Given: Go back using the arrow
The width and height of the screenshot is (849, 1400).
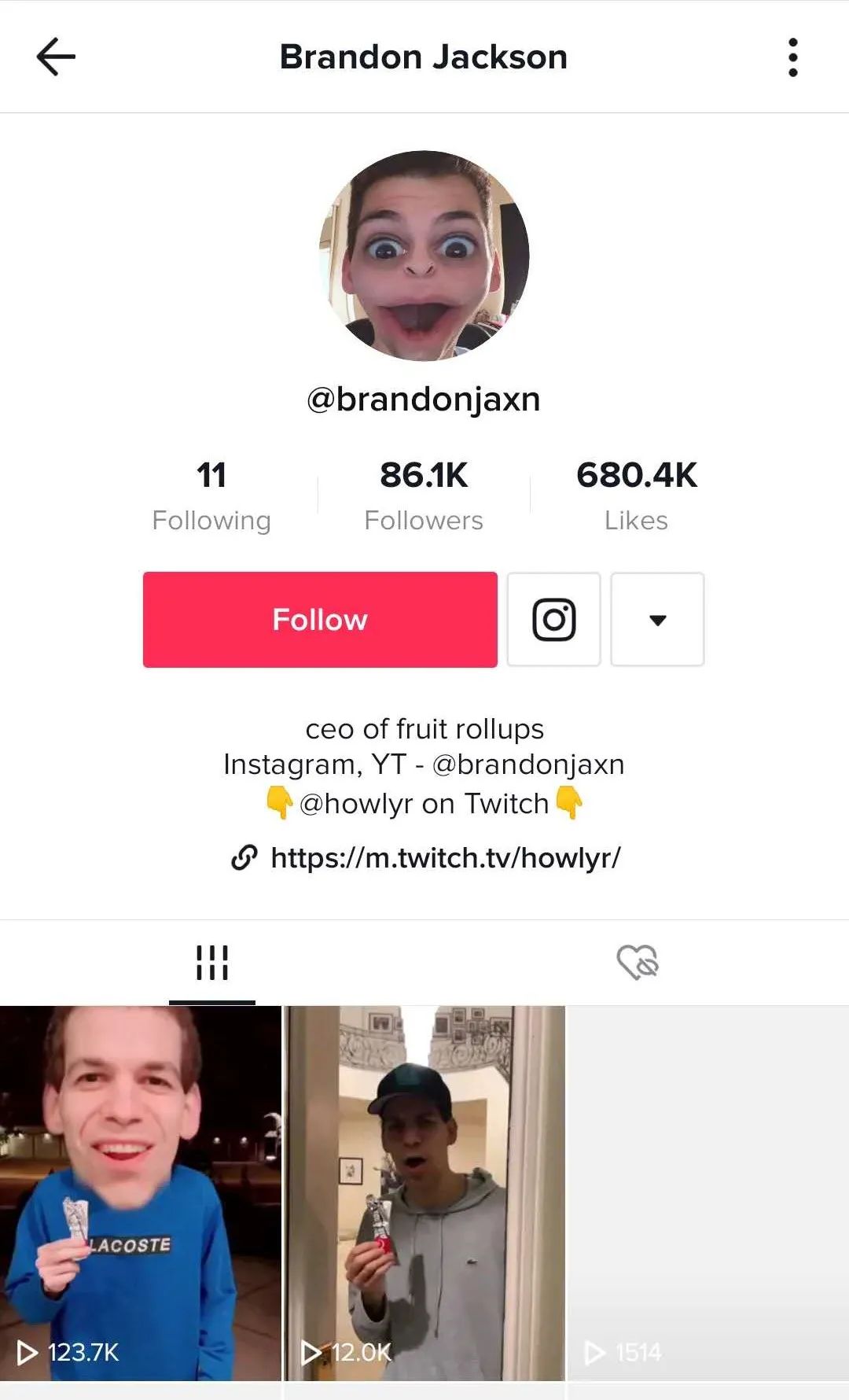Looking at the screenshot, I should pyautogui.click(x=56, y=57).
